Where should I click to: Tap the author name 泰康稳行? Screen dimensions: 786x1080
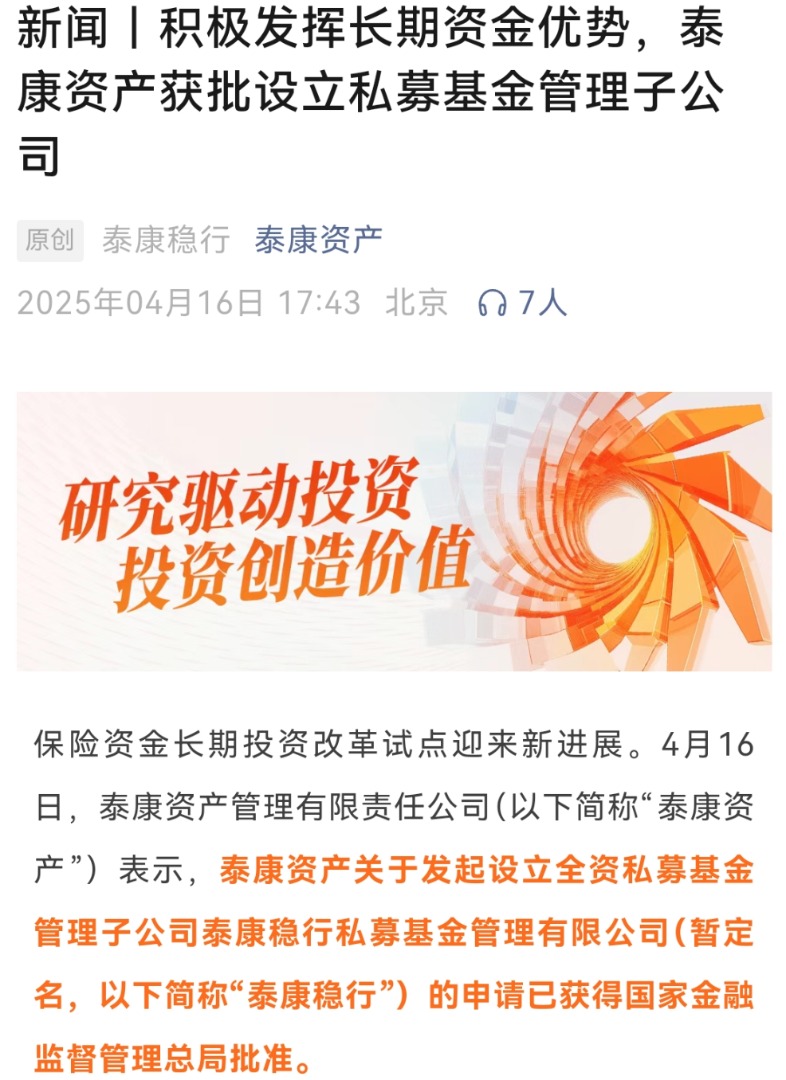(x=166, y=240)
